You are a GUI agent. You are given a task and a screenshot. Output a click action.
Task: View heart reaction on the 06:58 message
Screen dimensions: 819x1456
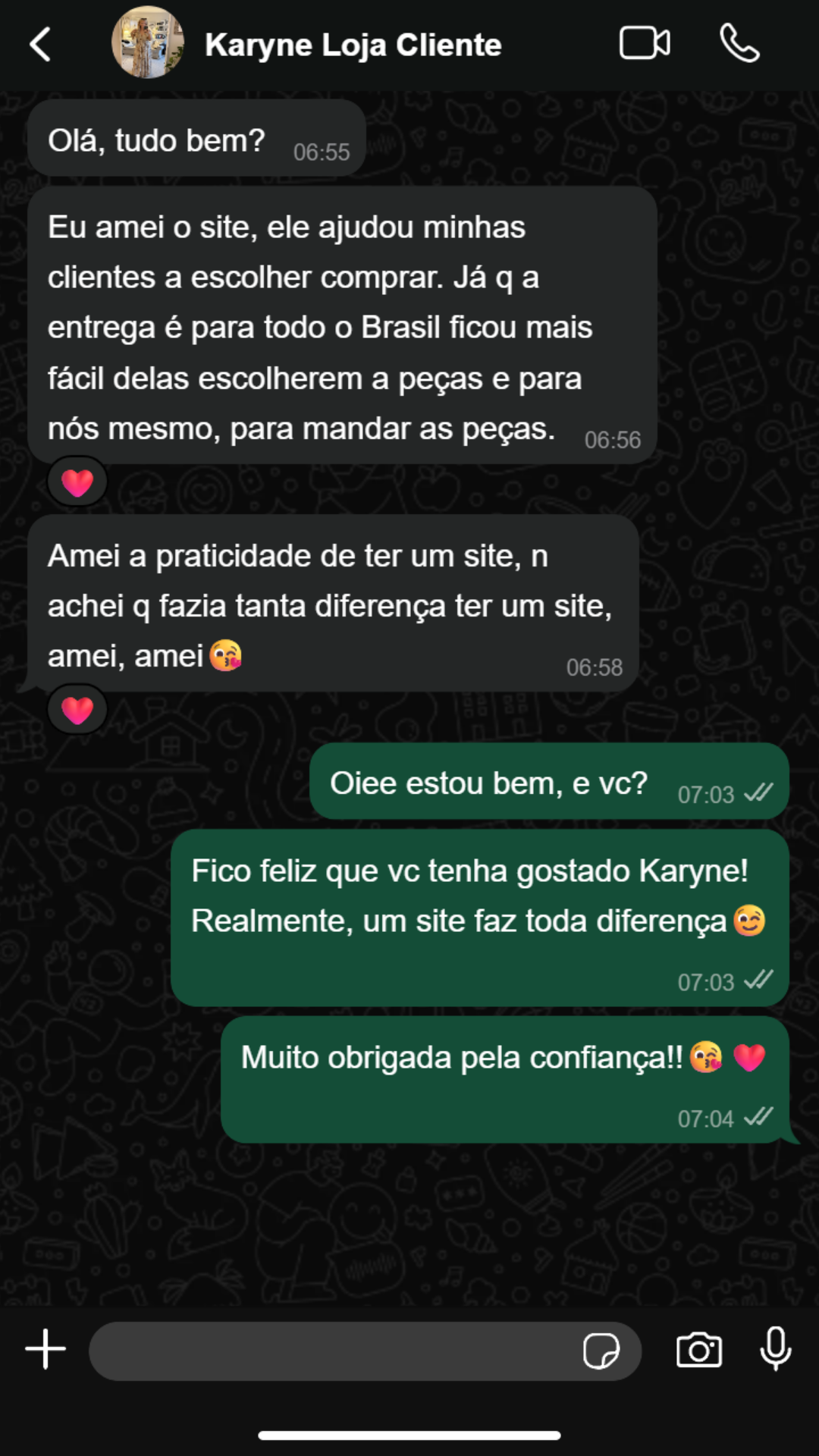pyautogui.click(x=77, y=710)
